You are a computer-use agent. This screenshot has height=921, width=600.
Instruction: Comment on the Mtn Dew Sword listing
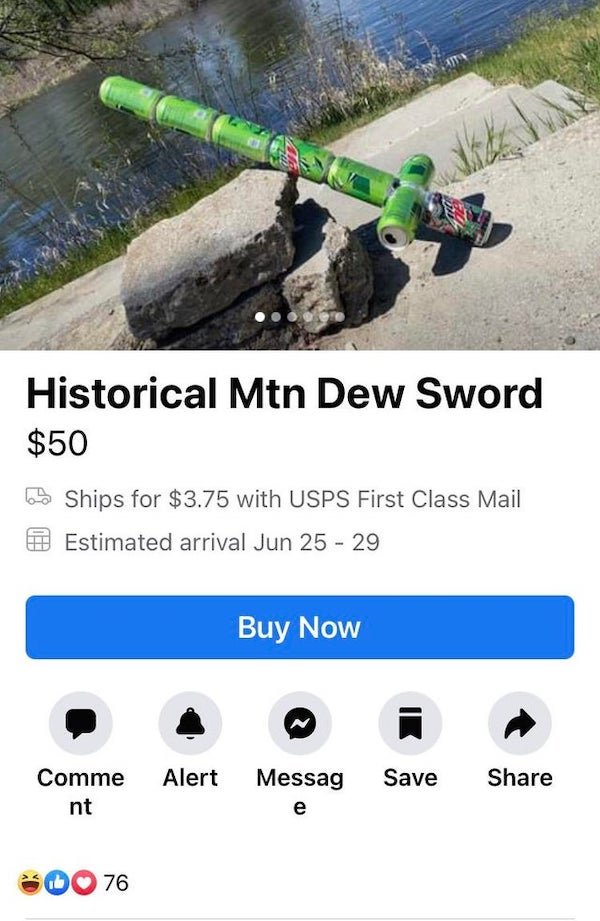point(80,723)
